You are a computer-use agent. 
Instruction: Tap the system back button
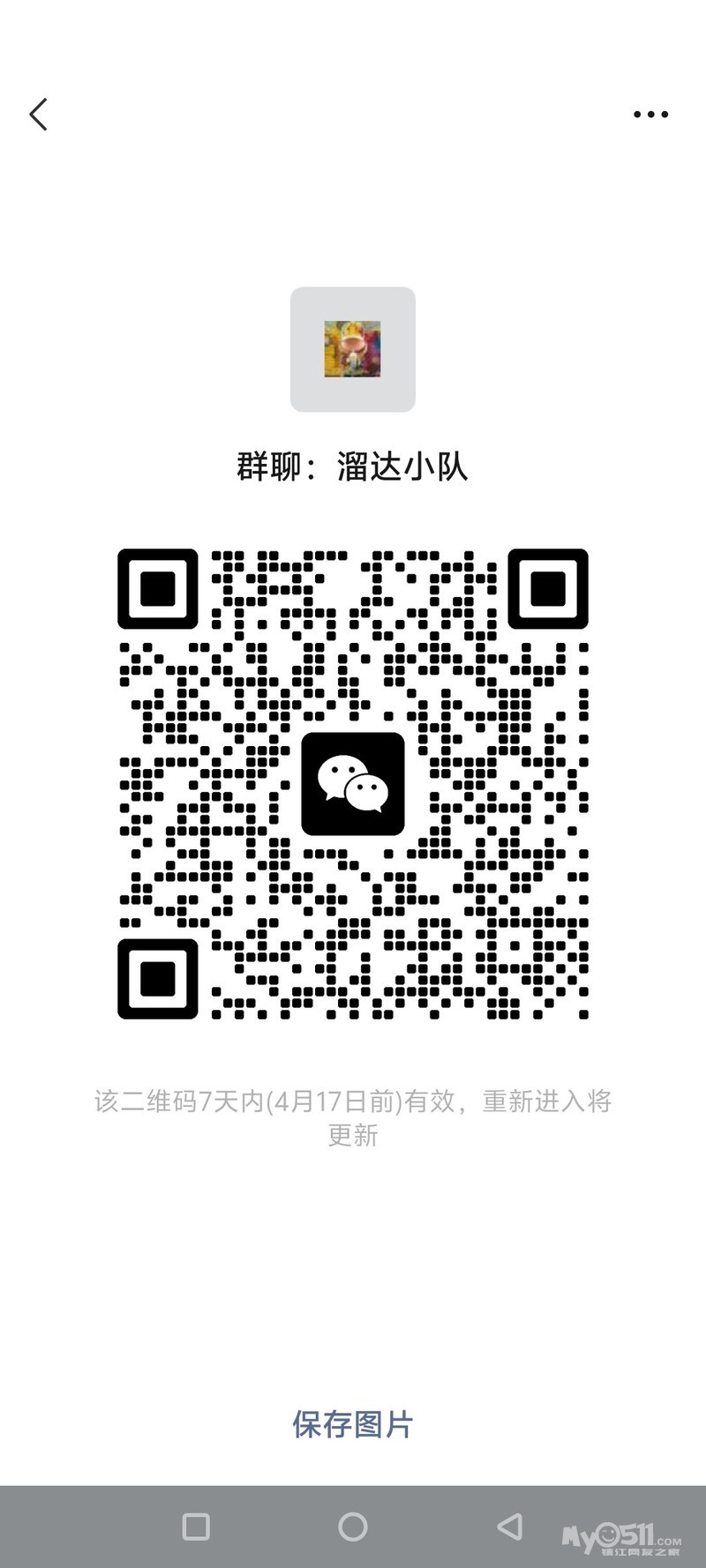click(x=510, y=1527)
